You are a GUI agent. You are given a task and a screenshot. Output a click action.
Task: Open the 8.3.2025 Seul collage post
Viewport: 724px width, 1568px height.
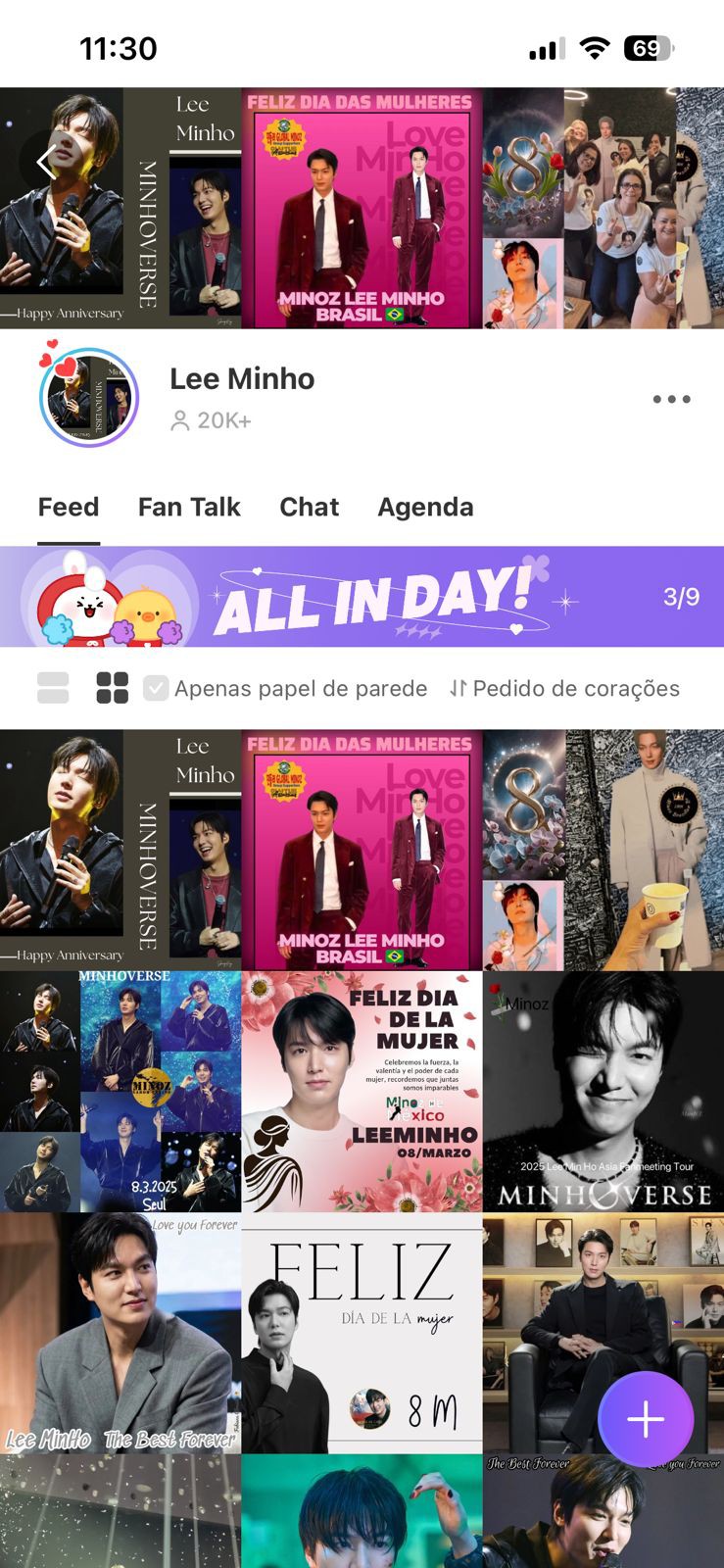(x=120, y=1092)
